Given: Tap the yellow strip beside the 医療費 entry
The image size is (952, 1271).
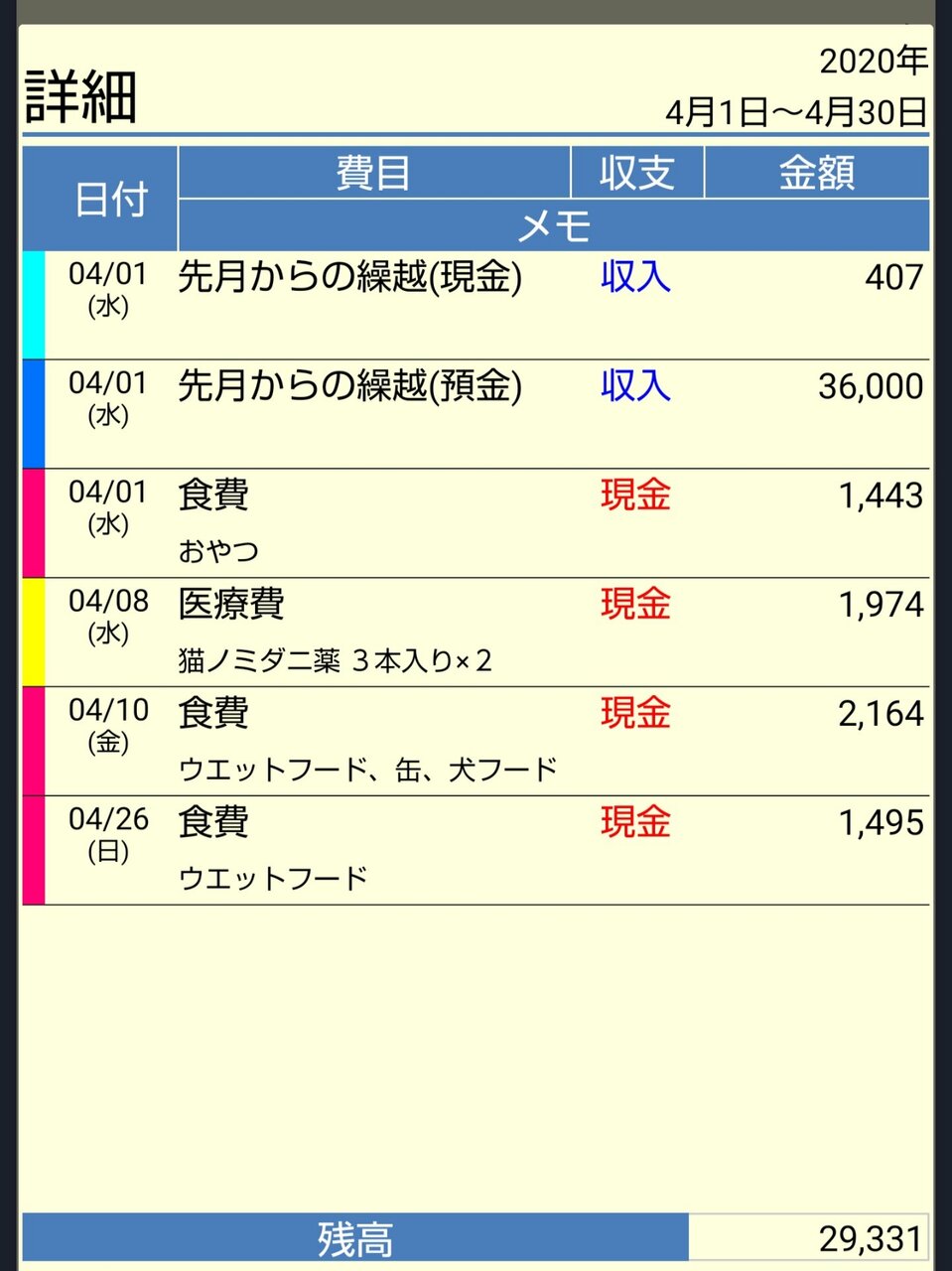Looking at the screenshot, I should [x=33, y=631].
